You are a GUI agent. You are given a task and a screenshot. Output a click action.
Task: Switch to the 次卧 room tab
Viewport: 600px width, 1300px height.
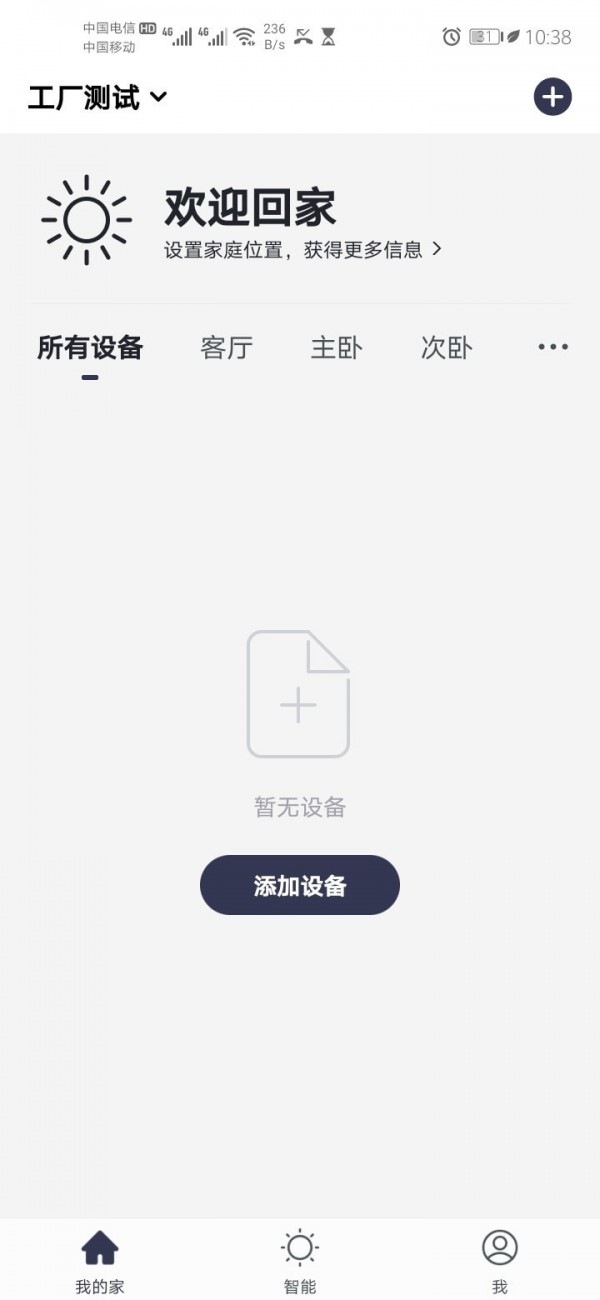(447, 348)
